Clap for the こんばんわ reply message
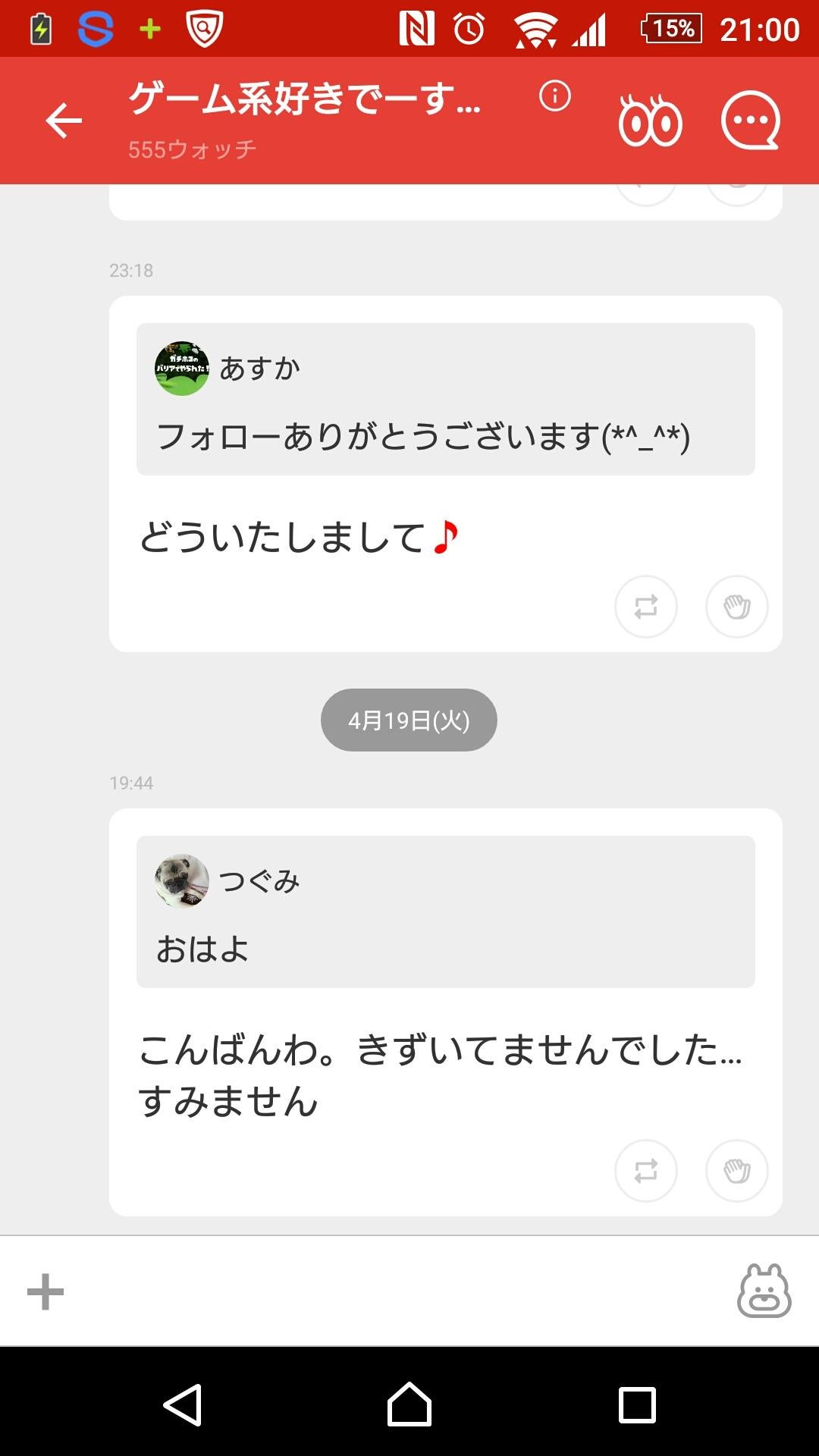819x1456 pixels. pyautogui.click(x=736, y=1171)
